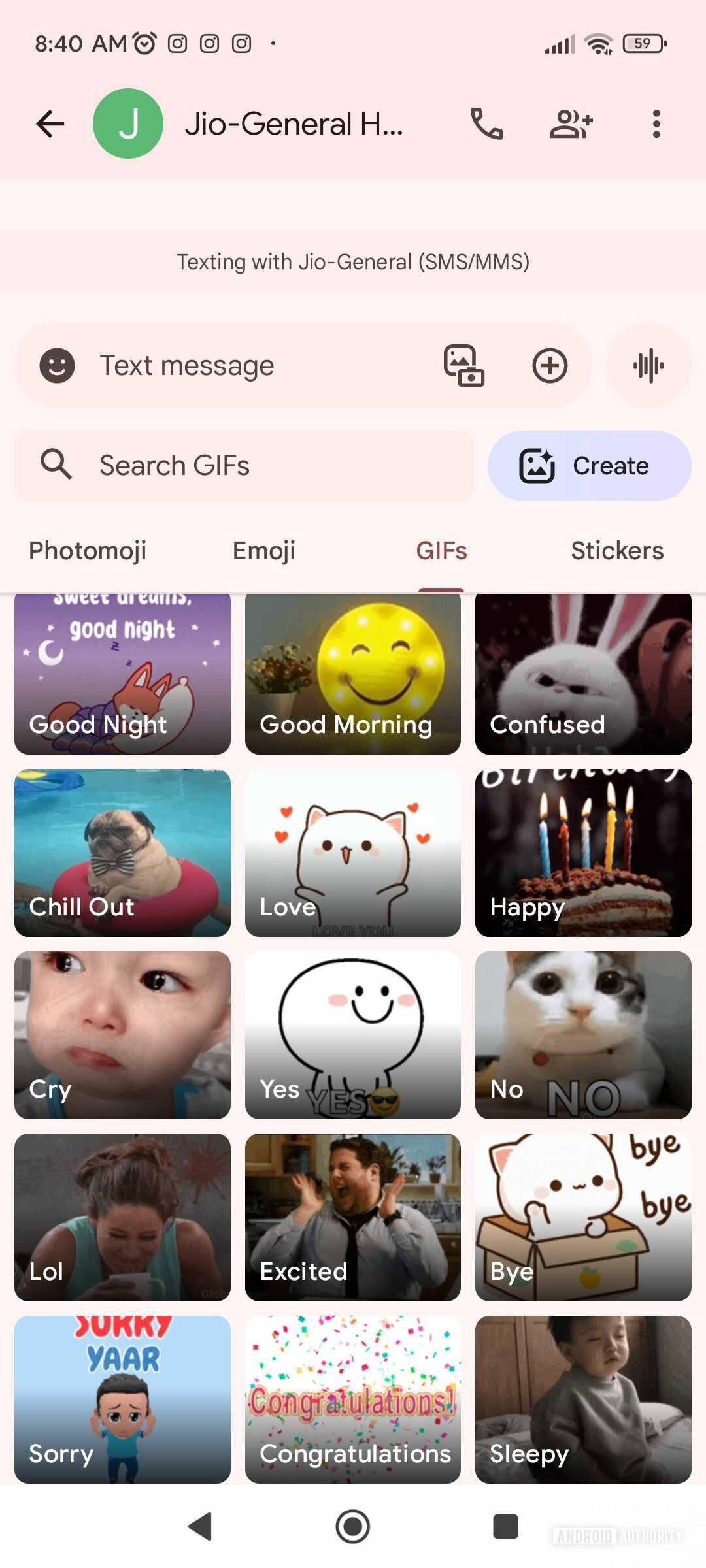Tap the Create button
This screenshot has height=1568, width=706.
coord(589,466)
